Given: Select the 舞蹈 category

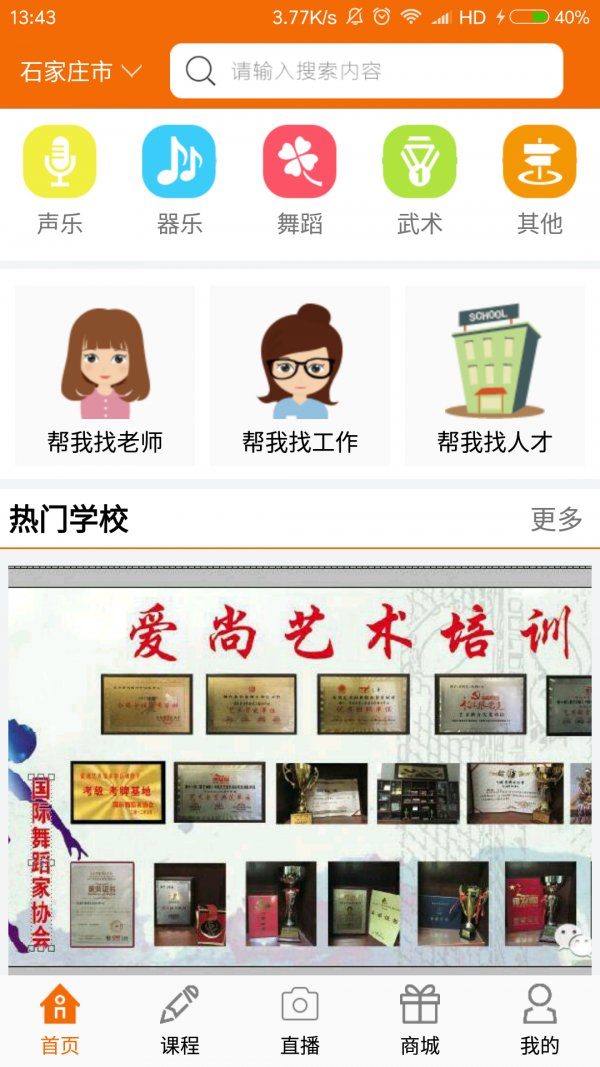Looking at the screenshot, I should coord(299,180).
